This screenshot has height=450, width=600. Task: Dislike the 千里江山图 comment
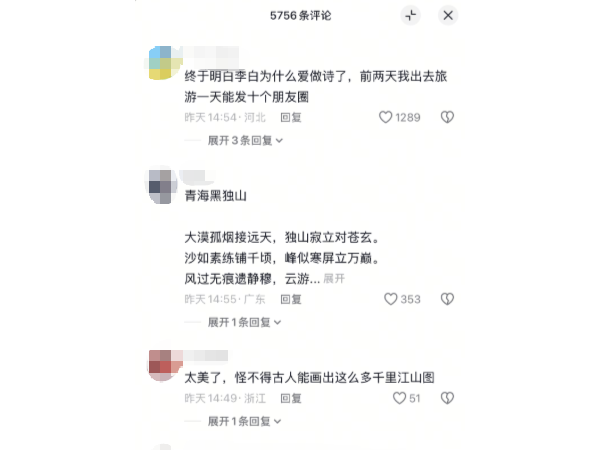[x=448, y=398]
